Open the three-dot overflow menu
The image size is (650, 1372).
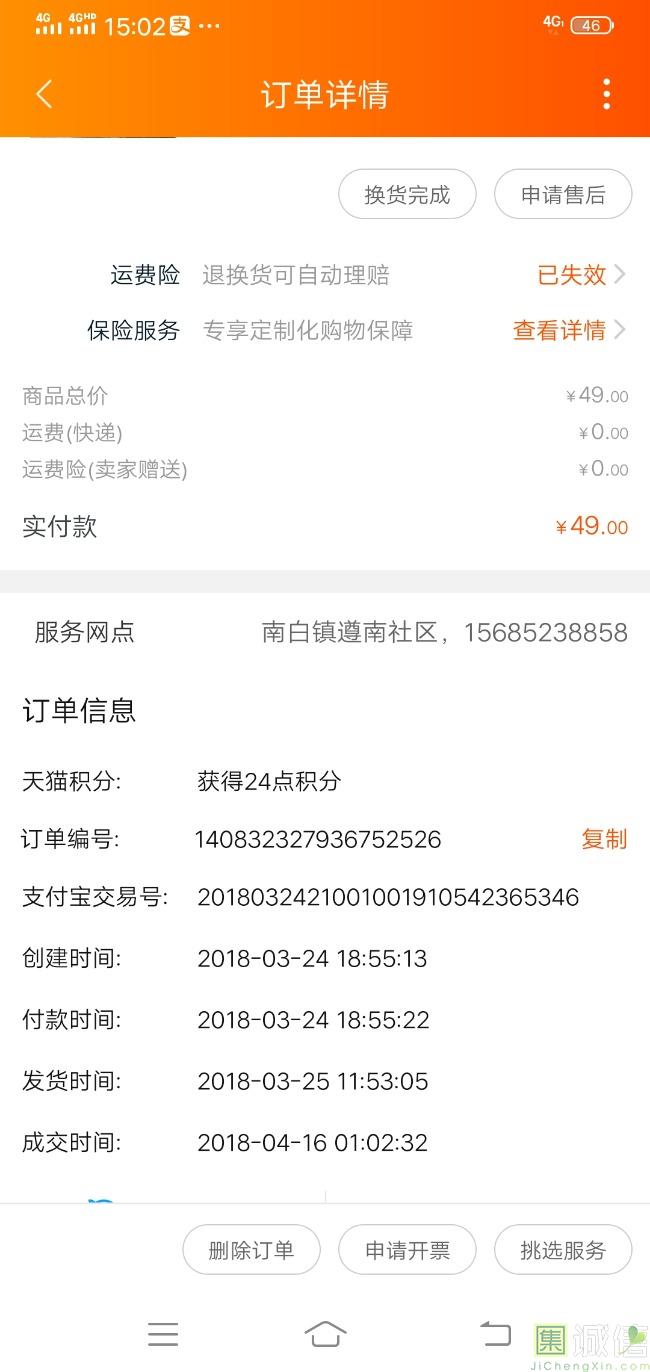point(606,94)
